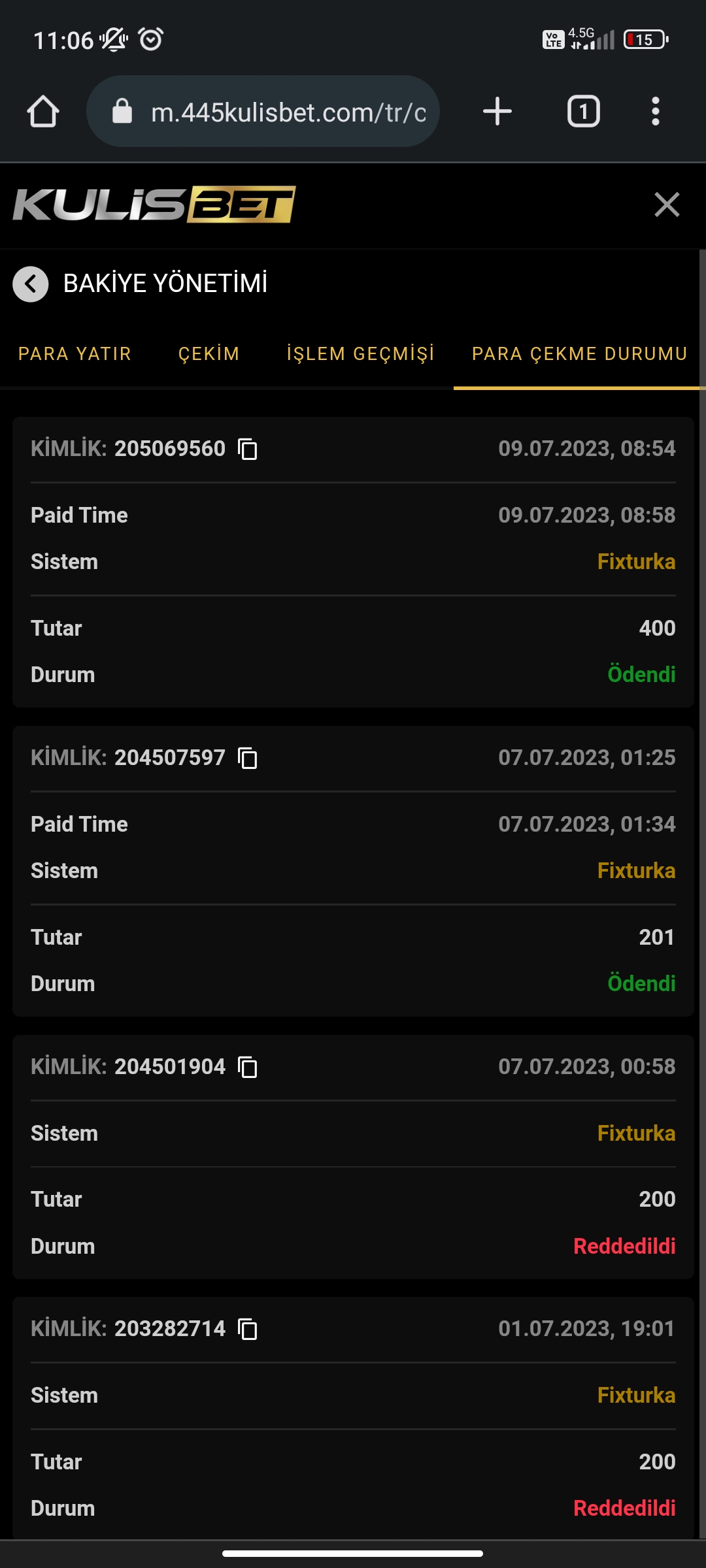Go back from Bakiye Yönetimi

30,284
